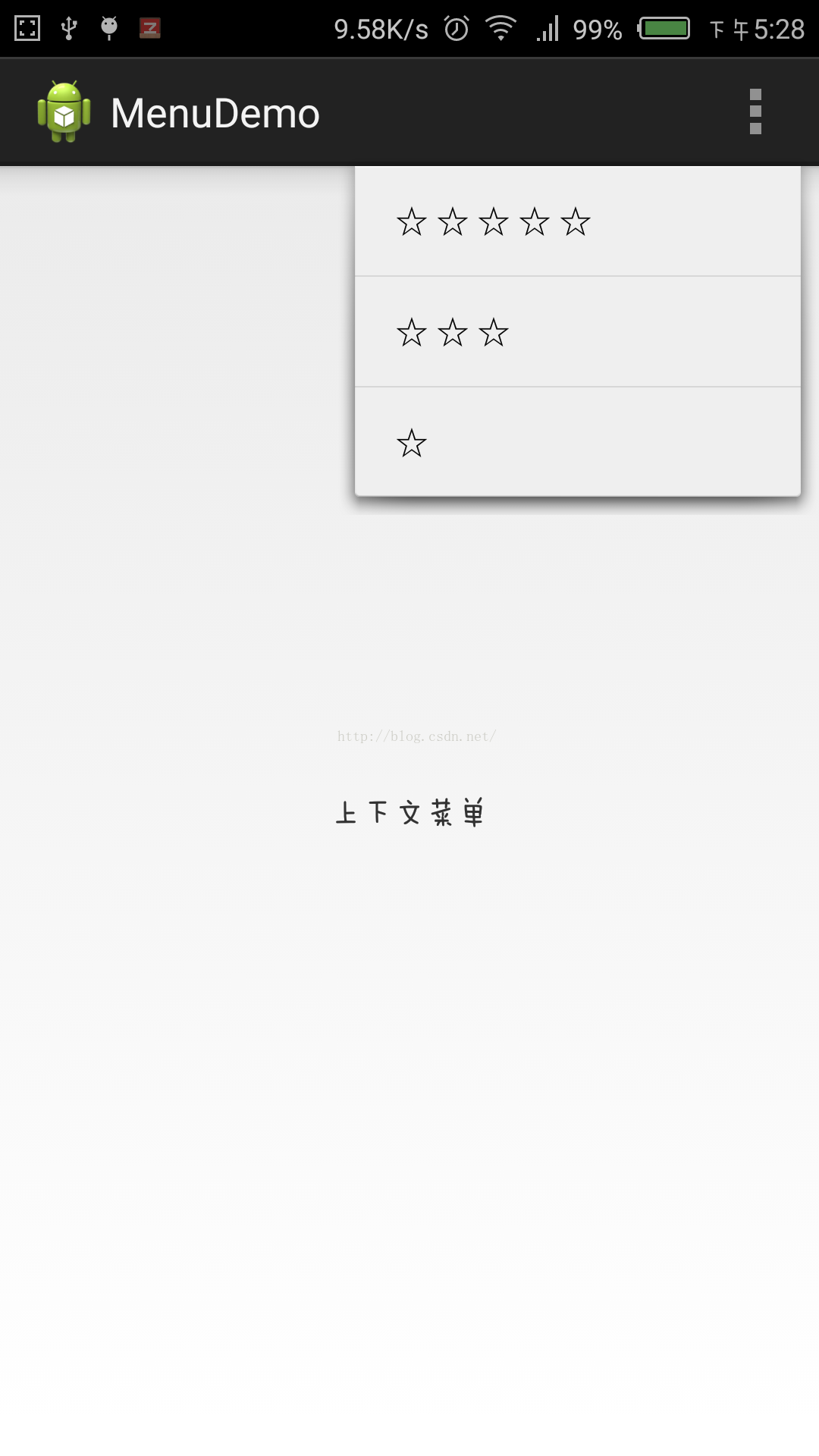
Task: Pick the single-star menu item
Action: [577, 443]
